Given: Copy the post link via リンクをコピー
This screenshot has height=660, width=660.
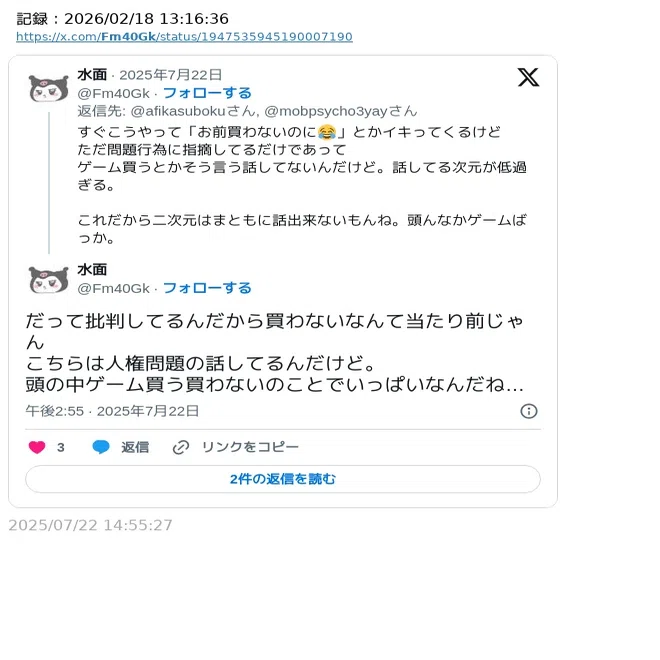Looking at the screenshot, I should point(236,447).
